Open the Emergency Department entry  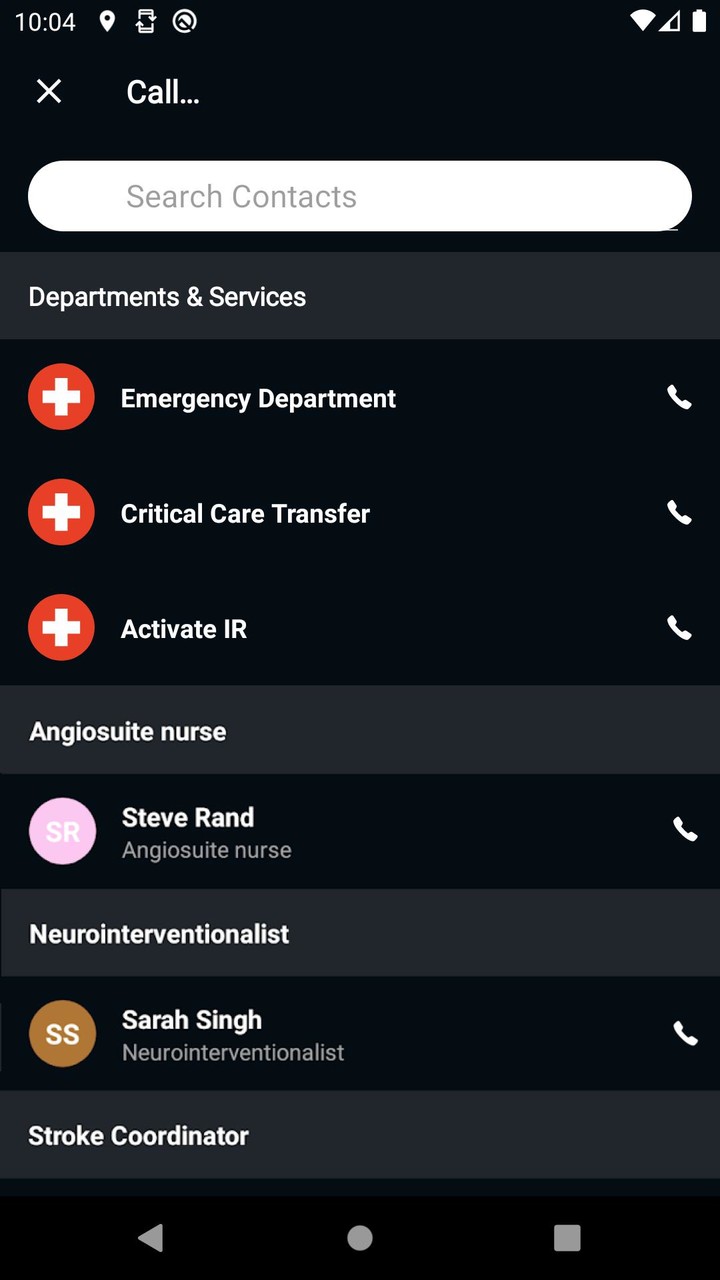300,397
